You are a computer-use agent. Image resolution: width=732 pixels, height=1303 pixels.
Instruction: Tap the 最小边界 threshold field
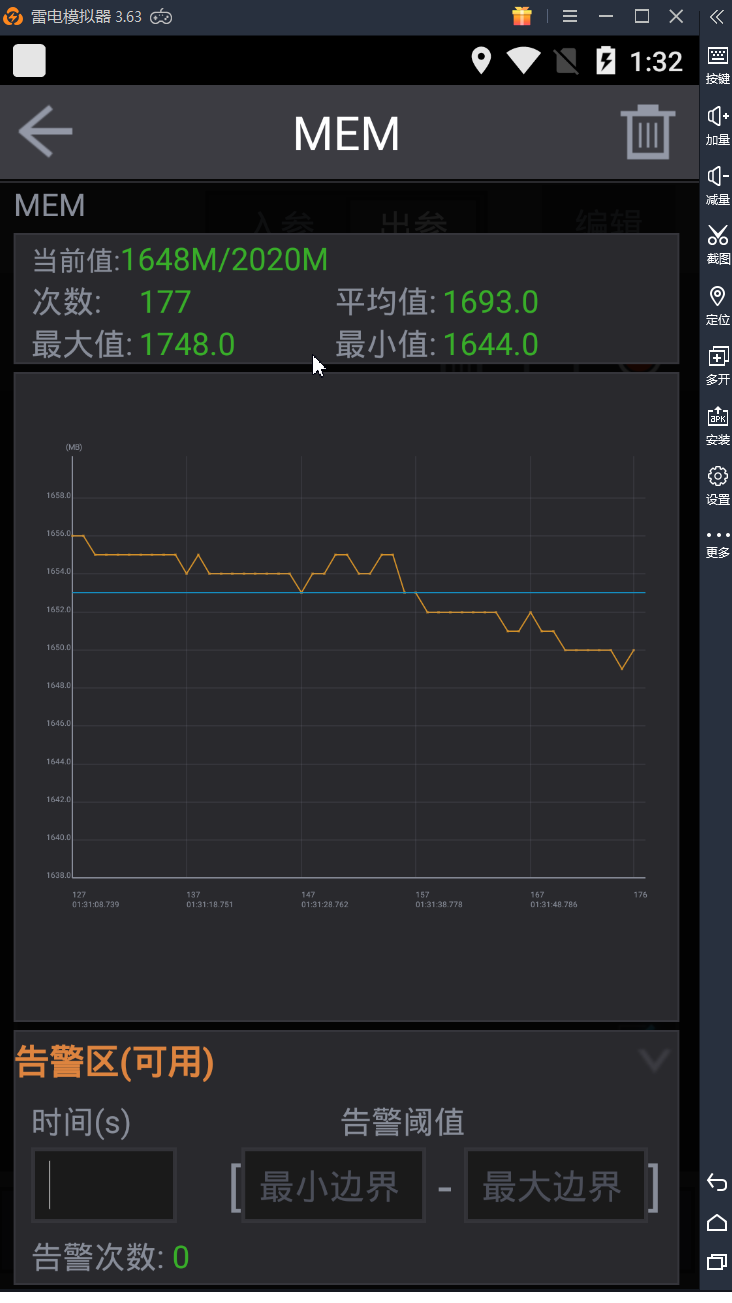tap(333, 1186)
